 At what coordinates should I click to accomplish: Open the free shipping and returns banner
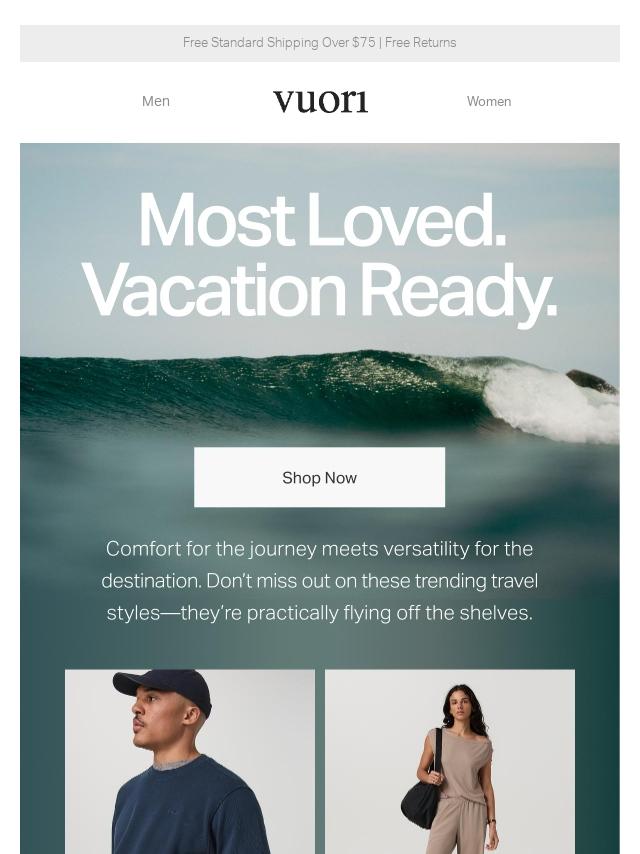coord(320,43)
